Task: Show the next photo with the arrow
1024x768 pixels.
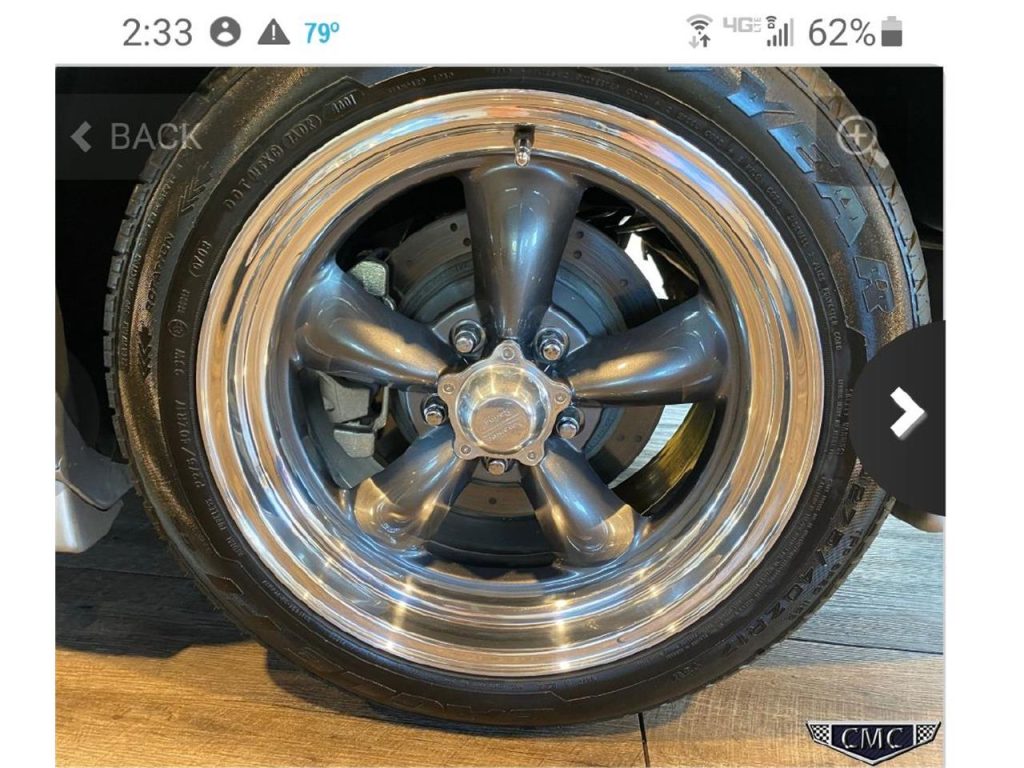Action: click(x=906, y=413)
